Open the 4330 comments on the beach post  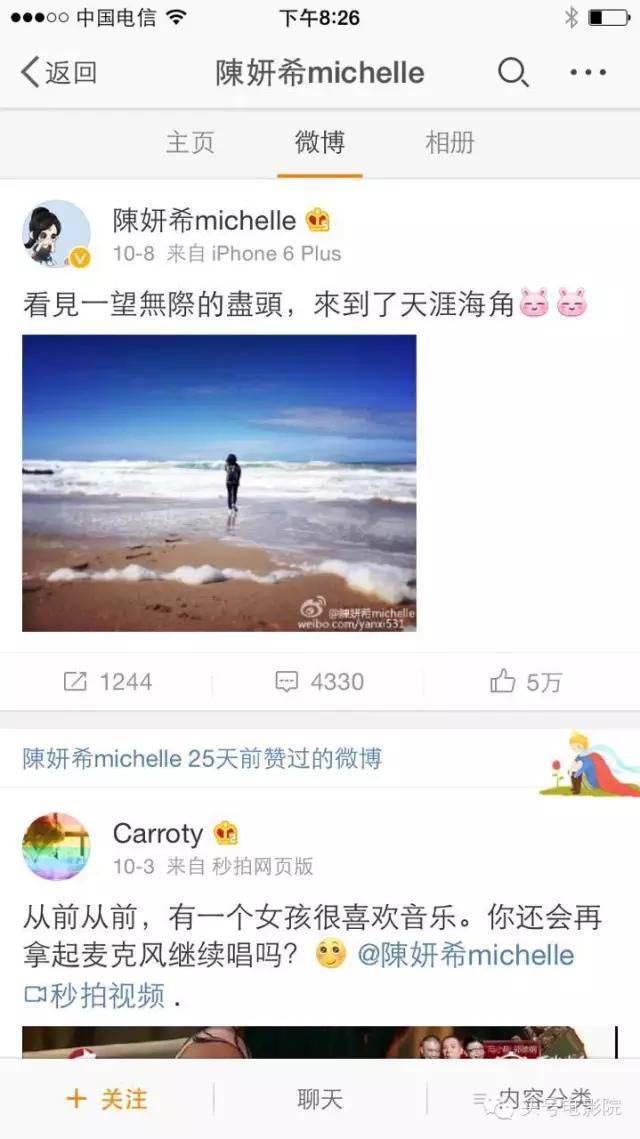tap(320, 682)
